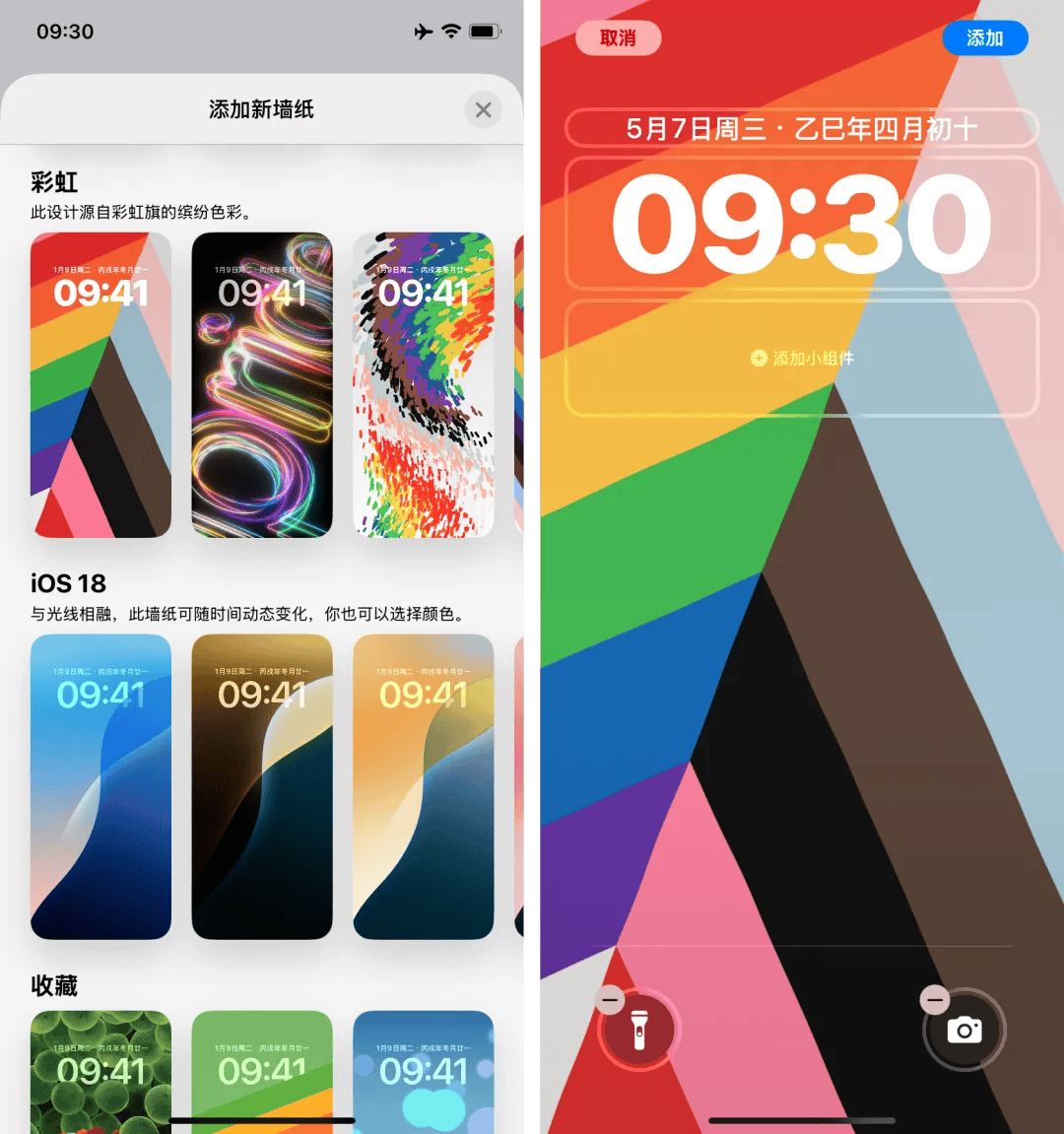Screen dimensions: 1064x1134
Task: Open the blue bokeh wallpaper in 收藏
Action: pyautogui.click(x=423, y=1072)
